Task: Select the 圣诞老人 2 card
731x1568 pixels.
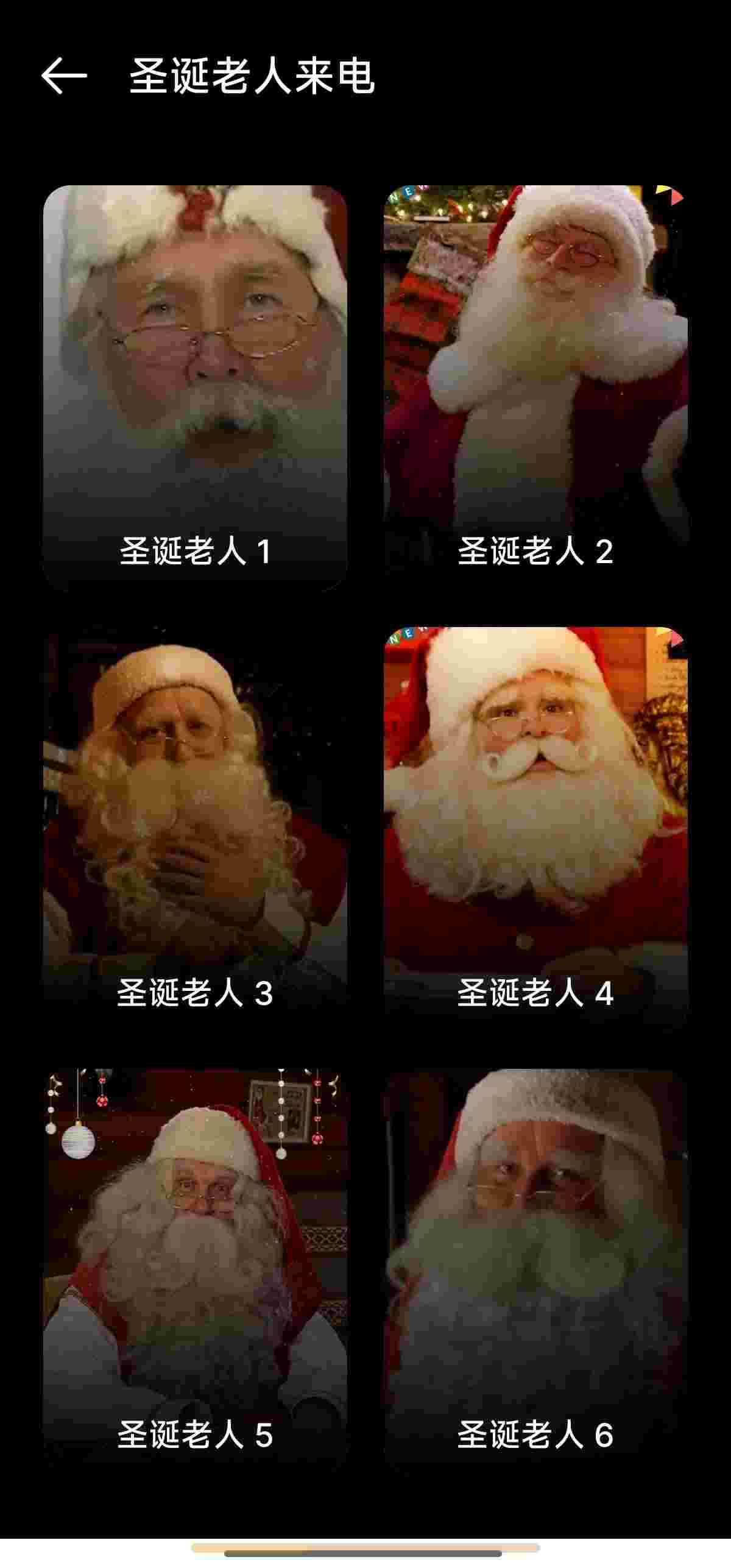Action: pyautogui.click(x=535, y=387)
